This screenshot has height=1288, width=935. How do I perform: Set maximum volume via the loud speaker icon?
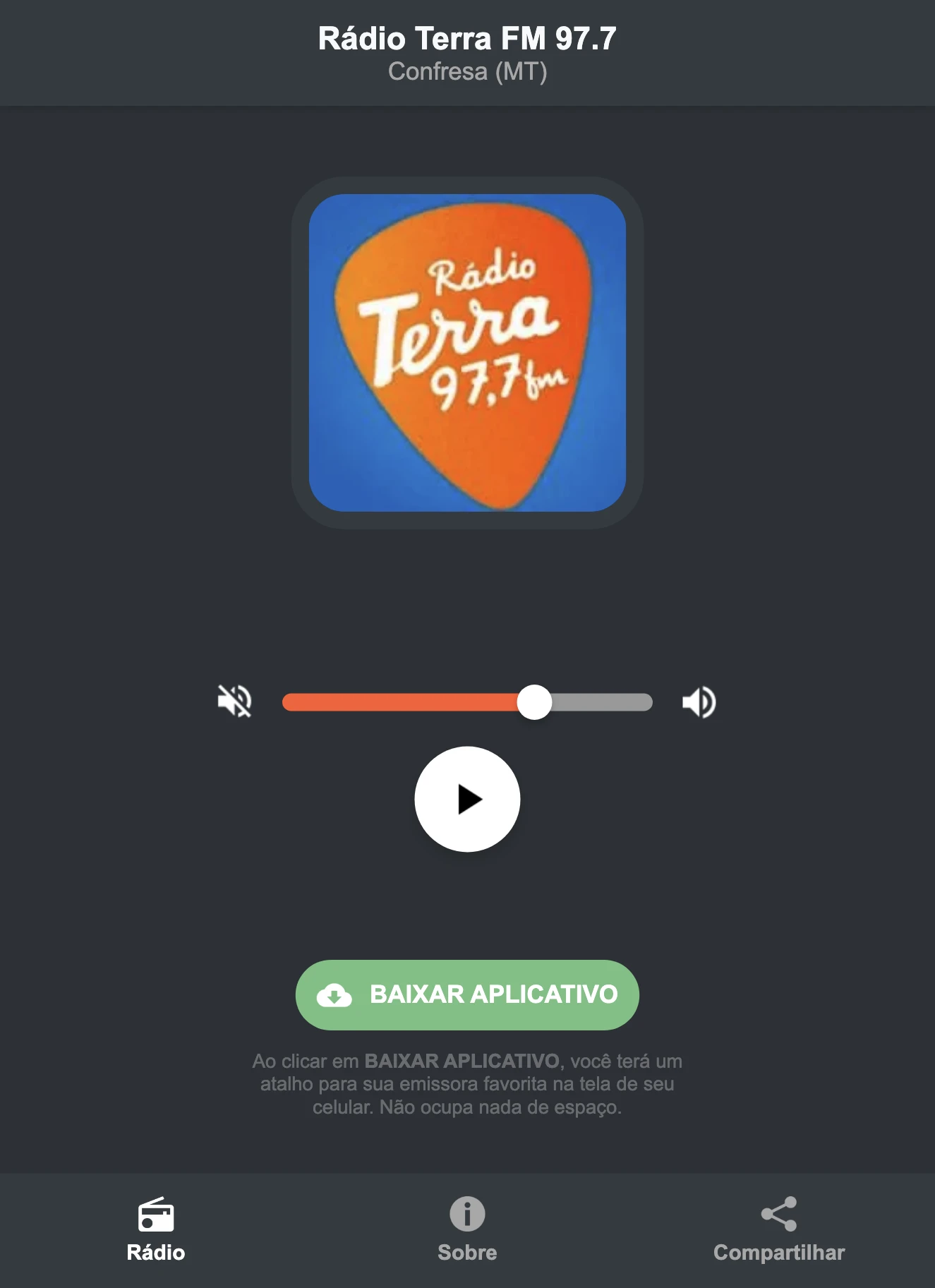point(699,702)
